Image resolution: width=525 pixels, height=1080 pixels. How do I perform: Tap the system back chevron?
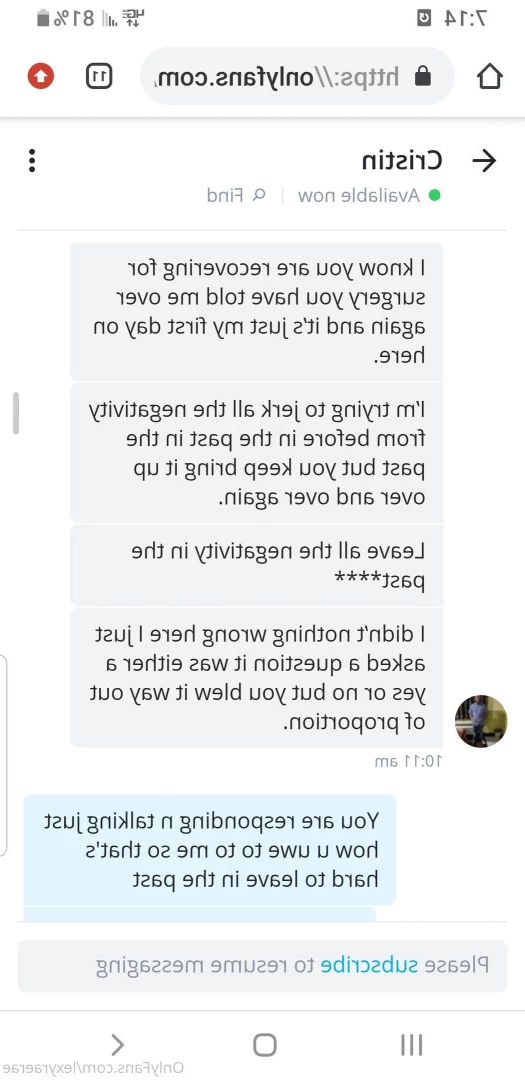(x=118, y=1045)
